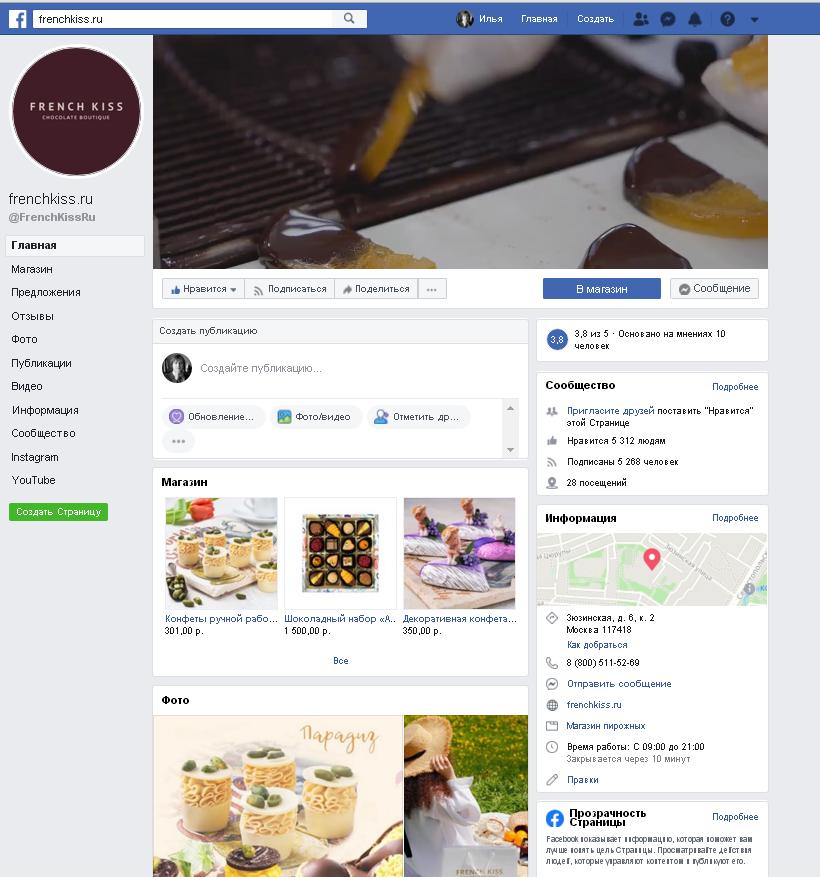Tap the blue В магазин button
Viewport: 820px width, 877px height.
(601, 289)
